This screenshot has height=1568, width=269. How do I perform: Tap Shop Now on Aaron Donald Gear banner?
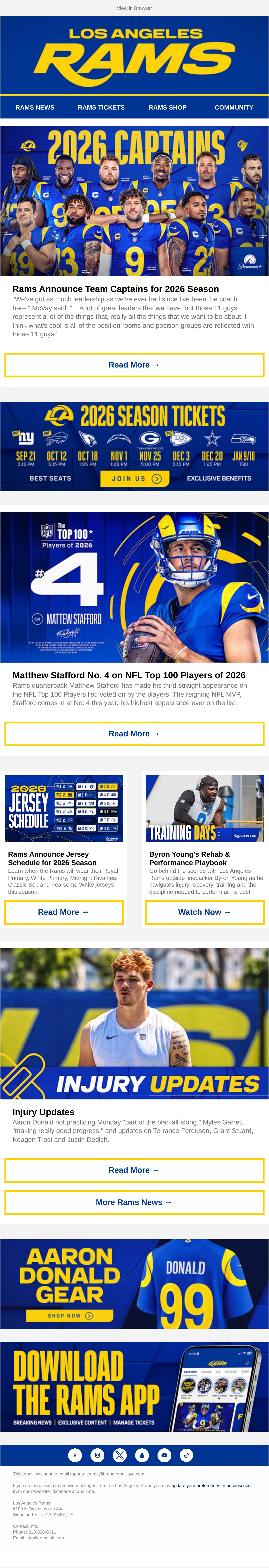tap(69, 1315)
